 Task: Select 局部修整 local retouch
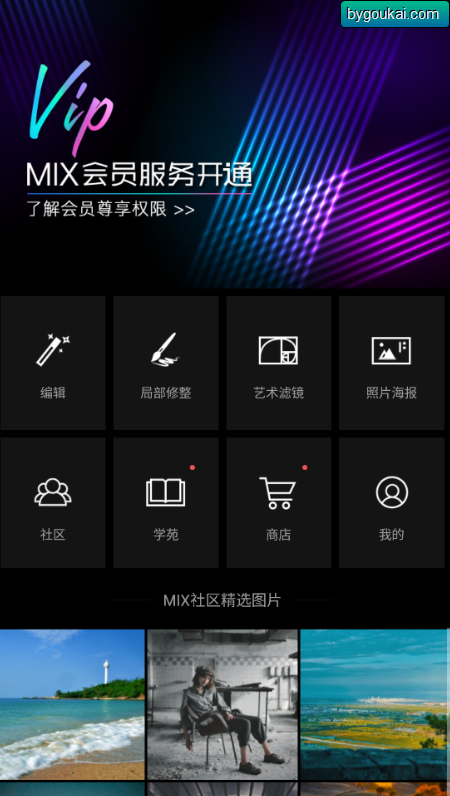point(166,363)
